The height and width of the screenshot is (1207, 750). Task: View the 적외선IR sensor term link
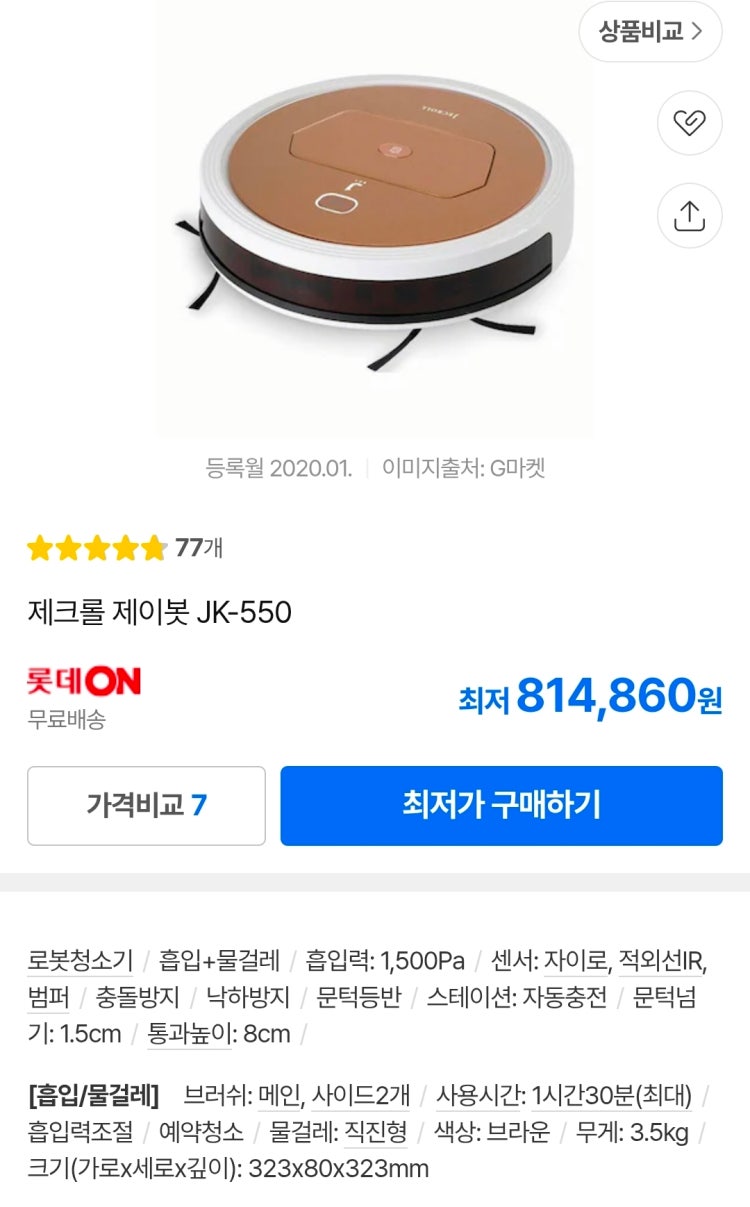pyautogui.click(x=662, y=962)
